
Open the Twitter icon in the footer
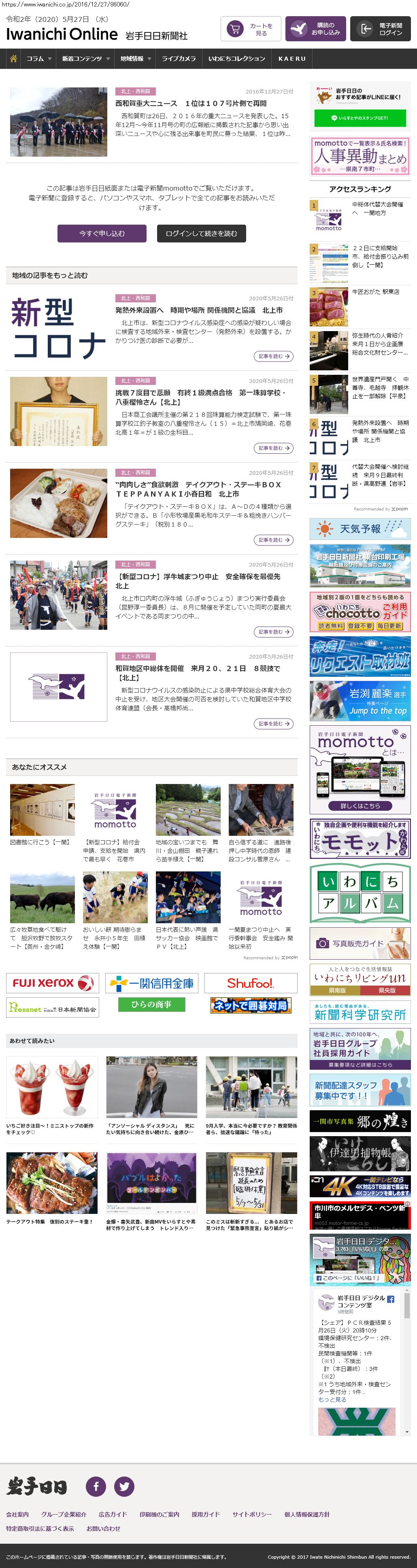point(124,1486)
